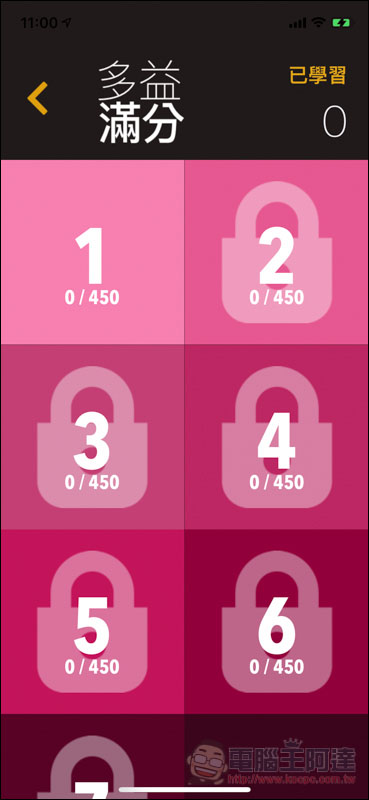
Task: Tap the locked level 2 tile
Action: tap(277, 252)
